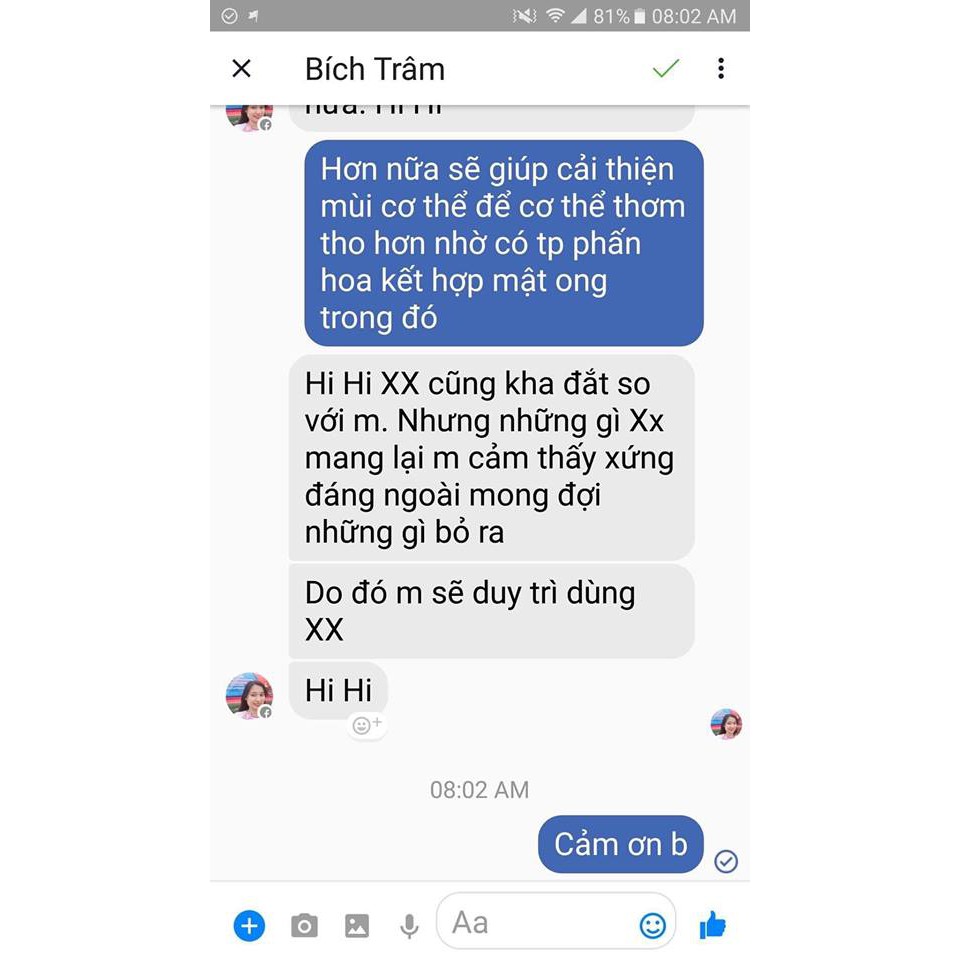
Task: Open the photo gallery picker
Action: (x=357, y=926)
